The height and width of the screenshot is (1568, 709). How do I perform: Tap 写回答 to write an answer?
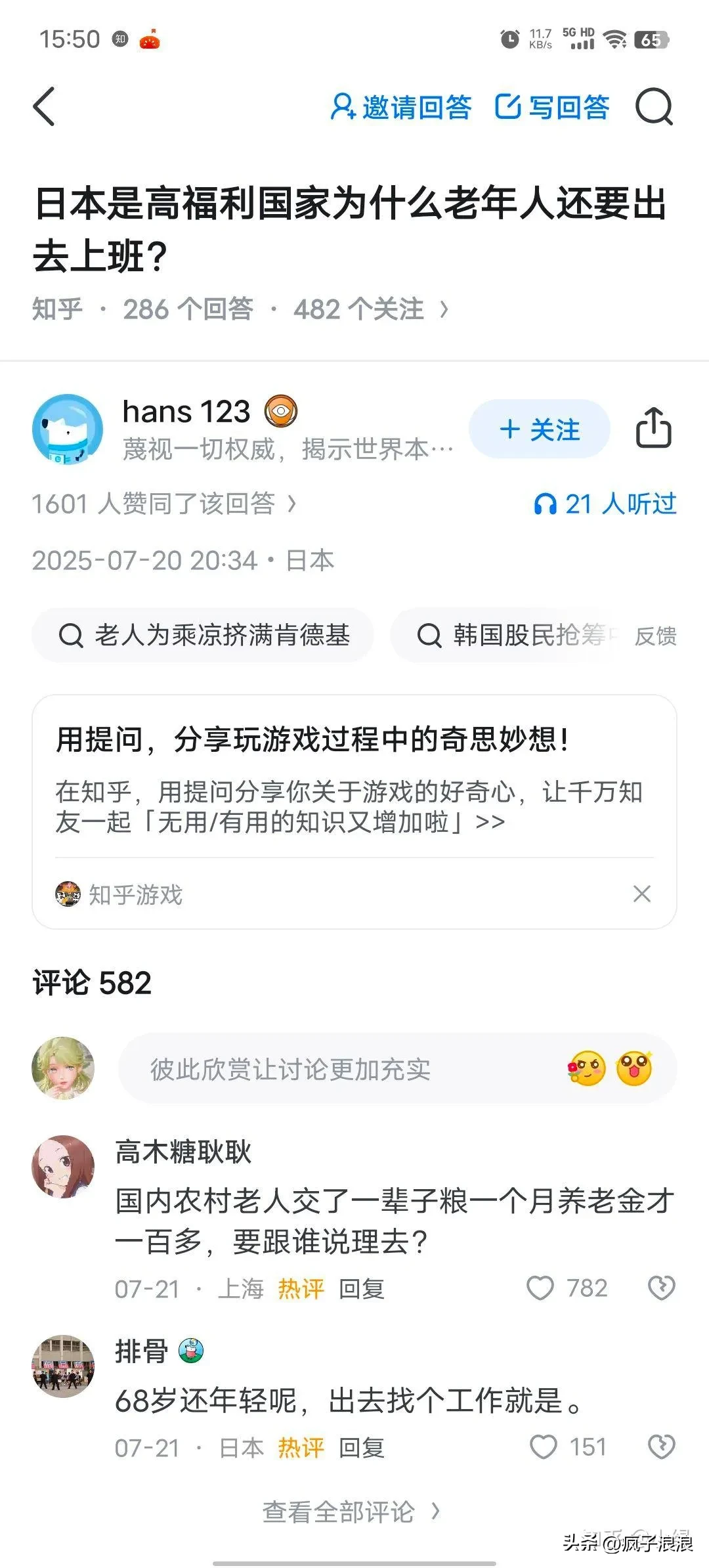[x=552, y=107]
